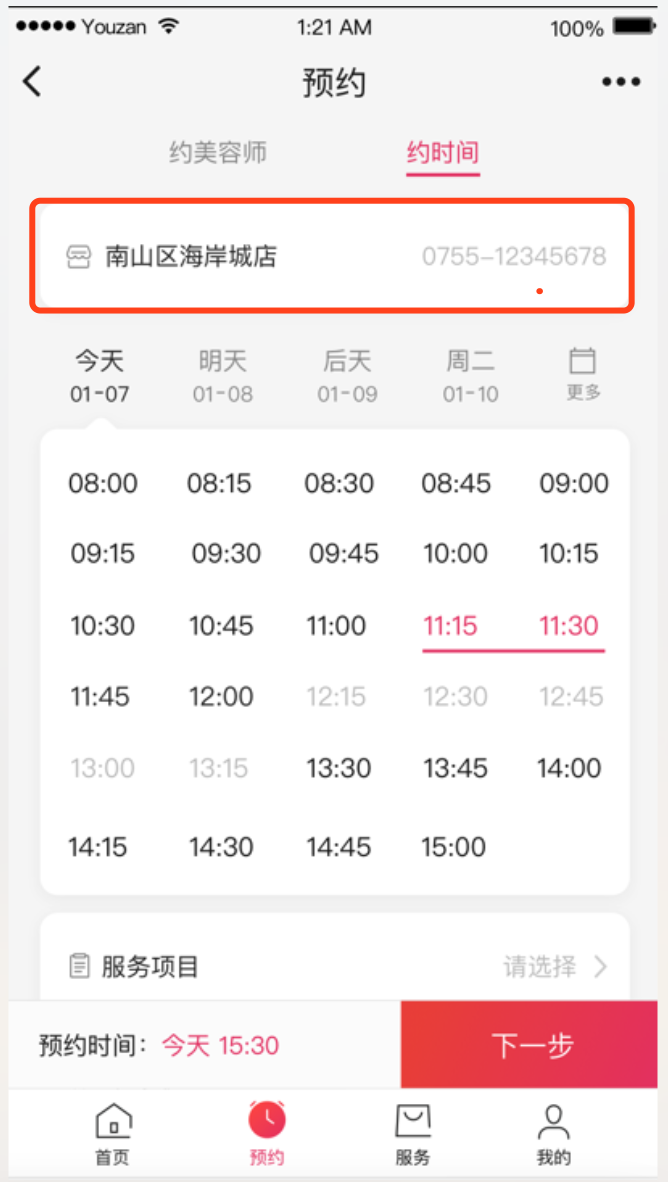Select the 15:00 time slot
This screenshot has height=1182, width=668.
pos(454,847)
